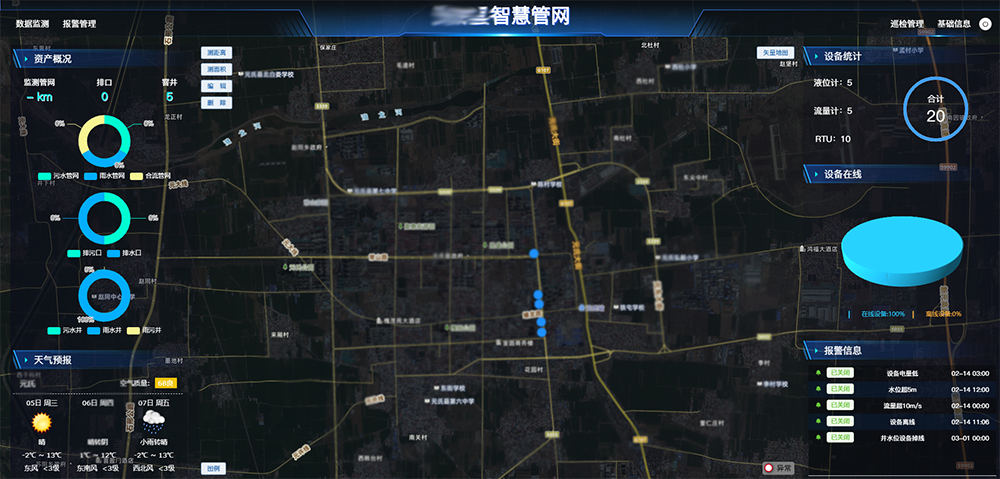
Task: Open 巡检管理 from the top bar
Action: (x=906, y=23)
